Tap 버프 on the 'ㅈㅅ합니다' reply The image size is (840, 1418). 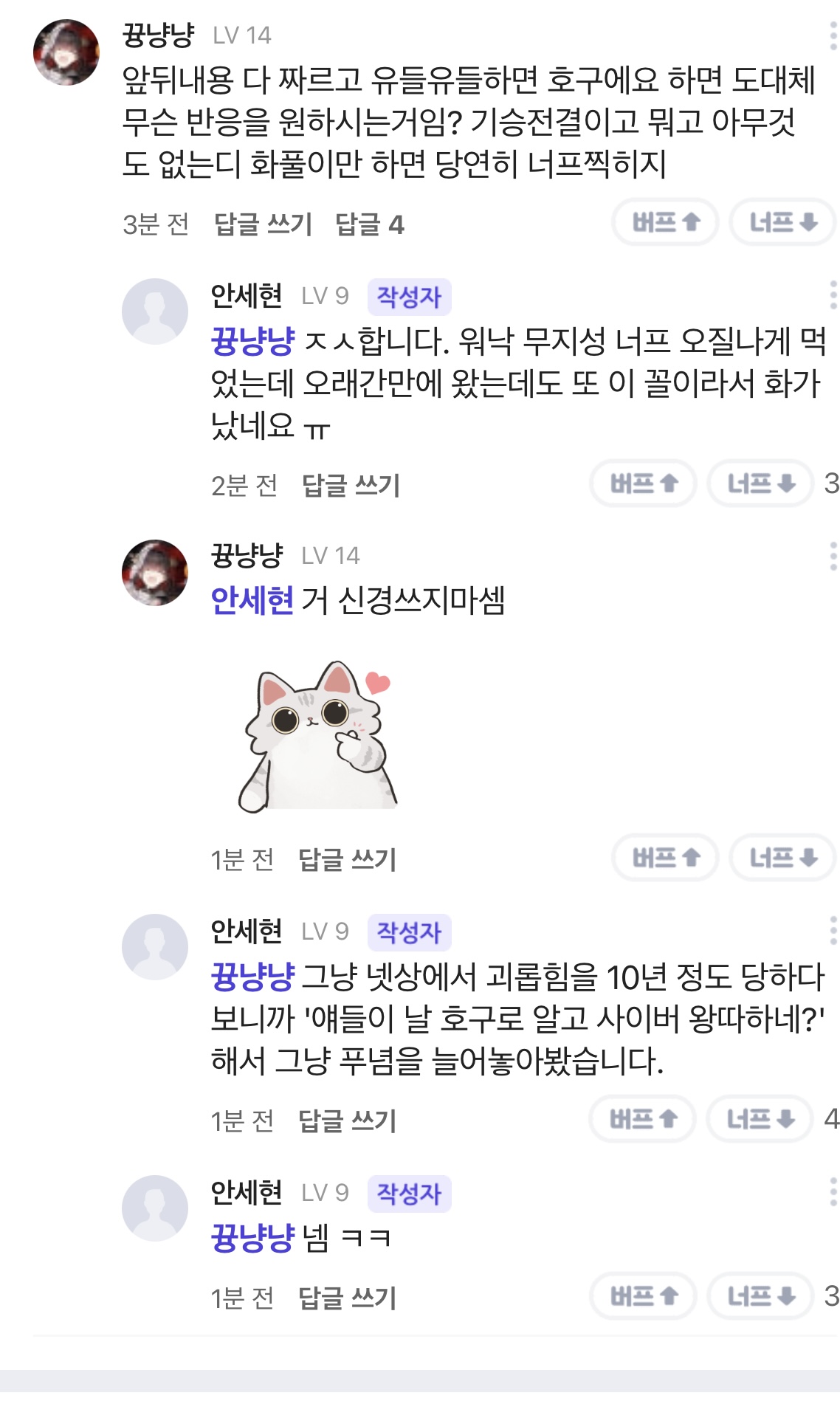coord(643,483)
